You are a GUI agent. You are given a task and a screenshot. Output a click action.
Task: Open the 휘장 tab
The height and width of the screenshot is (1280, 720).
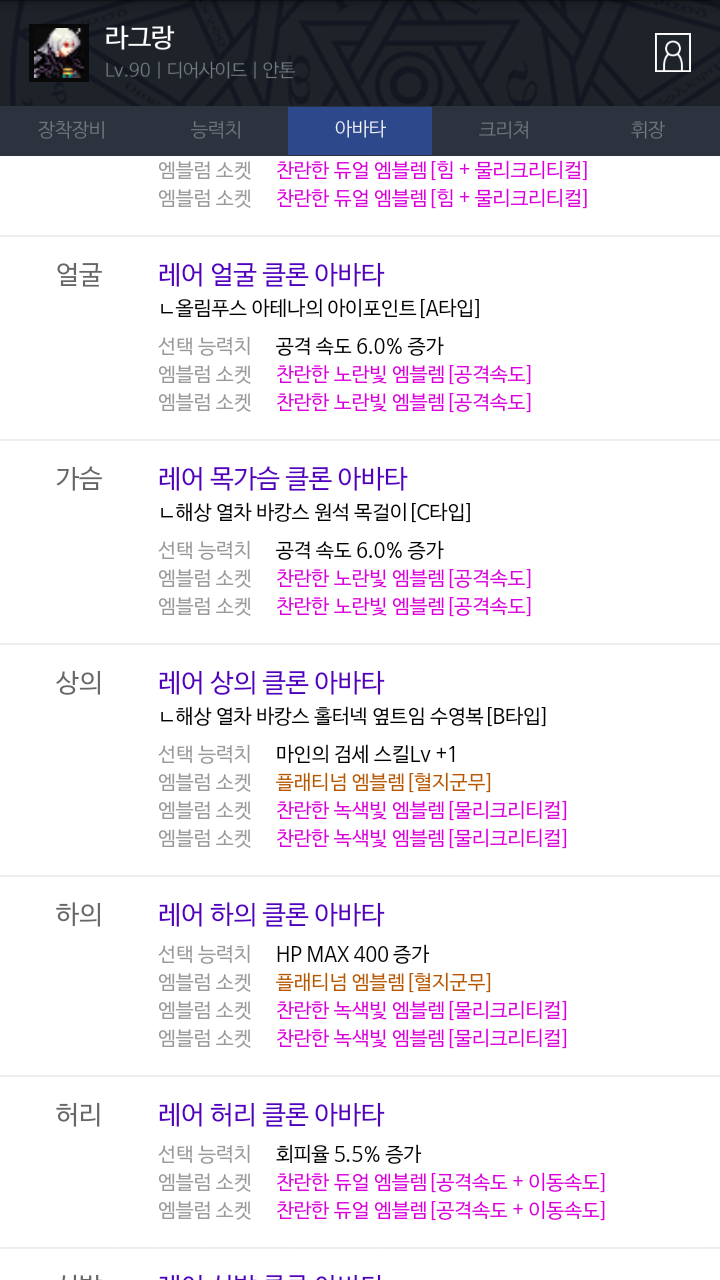(648, 130)
